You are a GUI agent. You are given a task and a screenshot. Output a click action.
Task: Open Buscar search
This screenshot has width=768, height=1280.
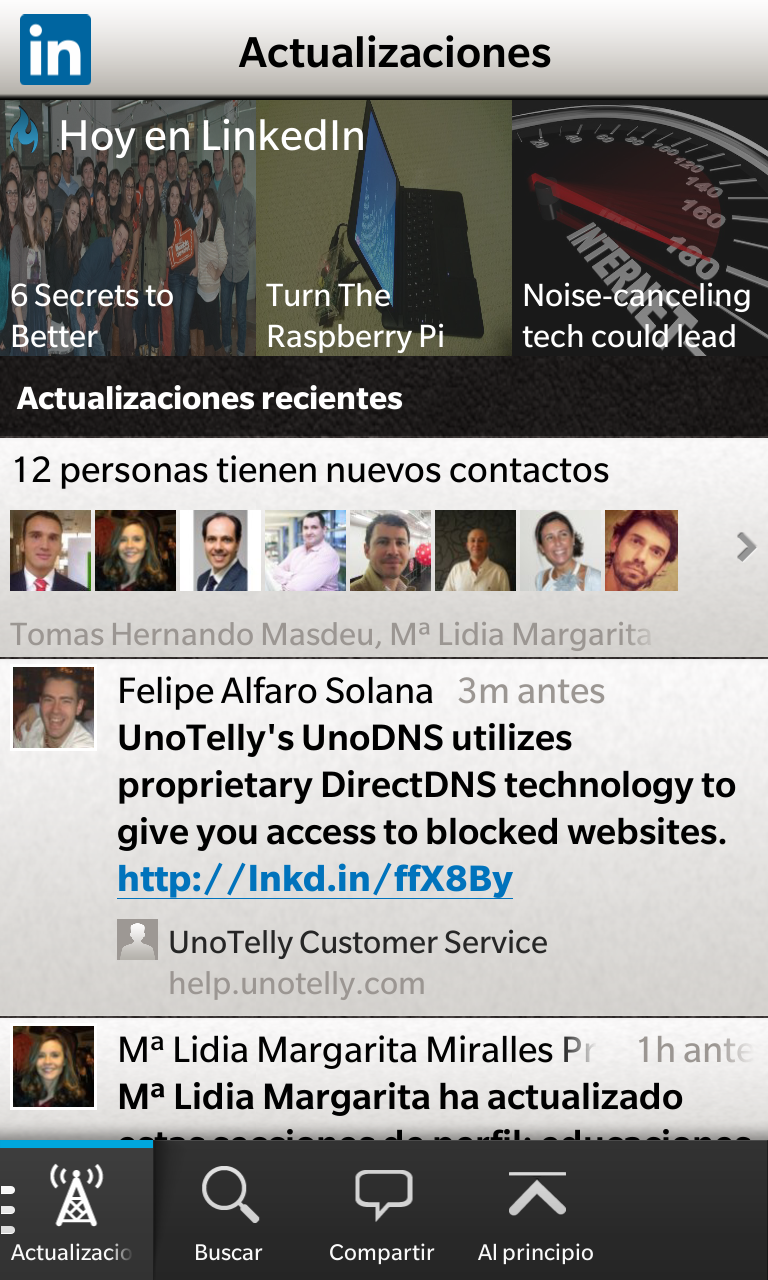tap(229, 1212)
